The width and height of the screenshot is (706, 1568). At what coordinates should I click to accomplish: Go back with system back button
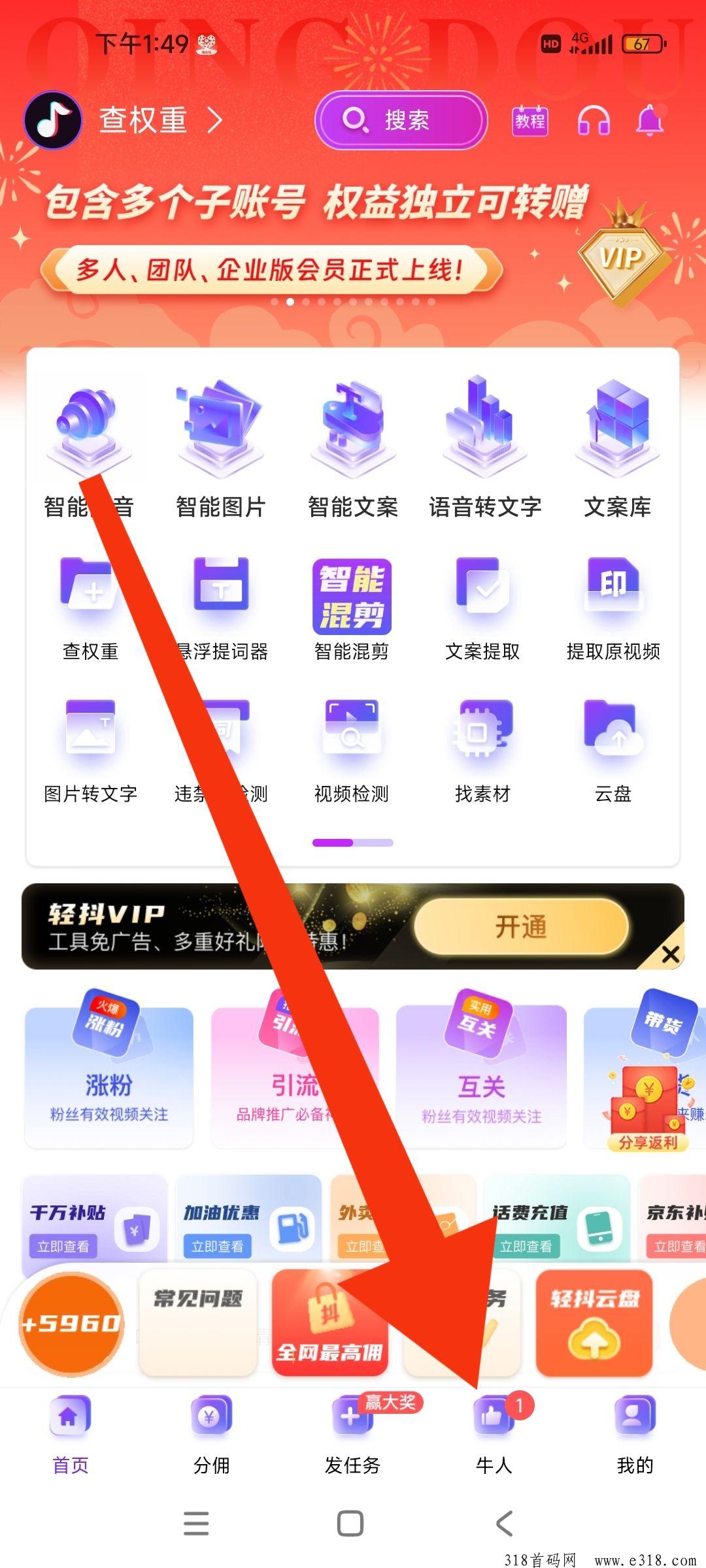[x=504, y=1524]
